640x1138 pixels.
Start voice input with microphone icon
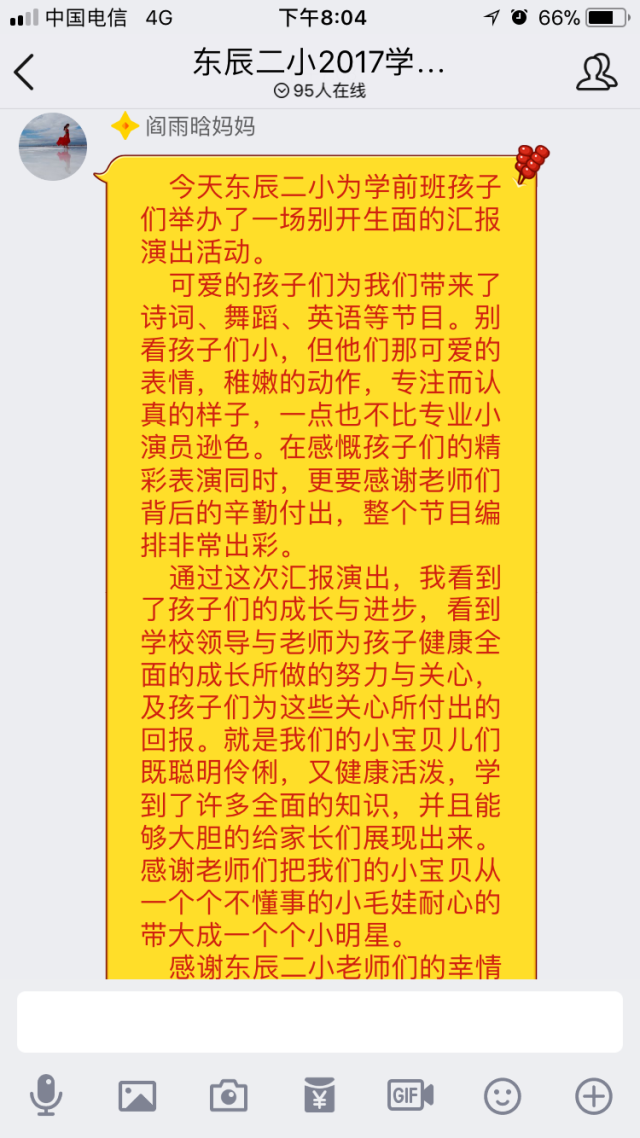46,1096
